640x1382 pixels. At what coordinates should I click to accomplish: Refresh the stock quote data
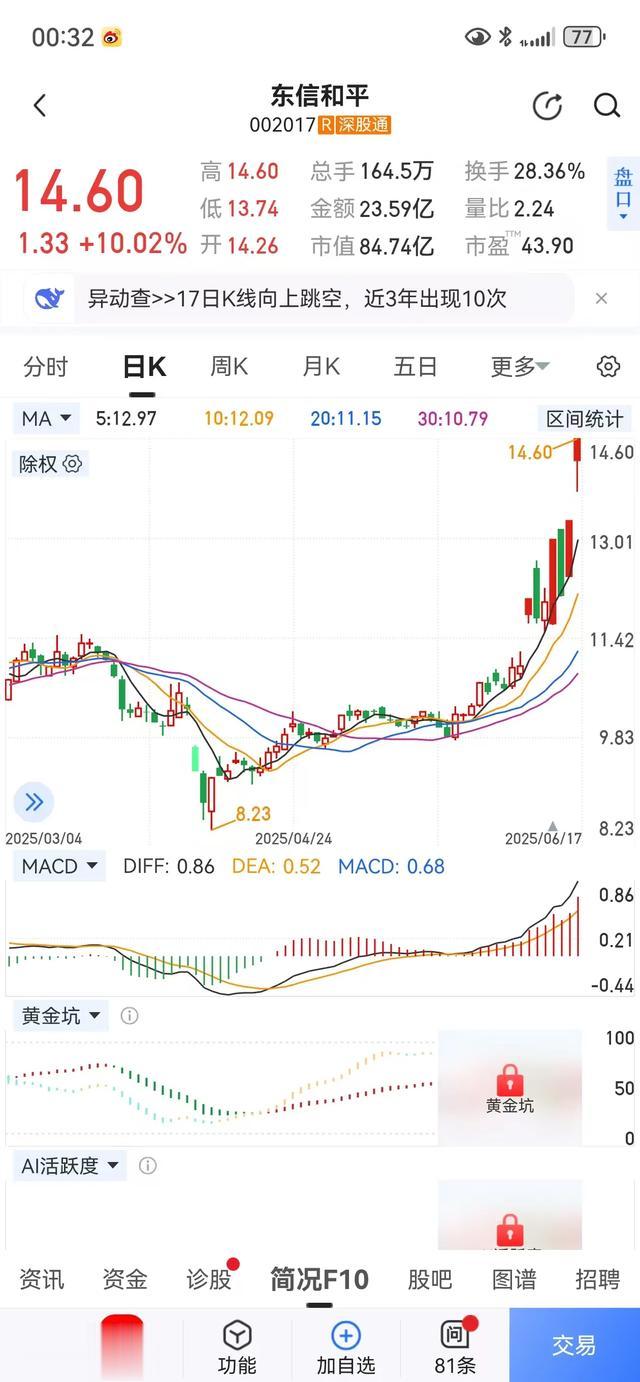[547, 106]
